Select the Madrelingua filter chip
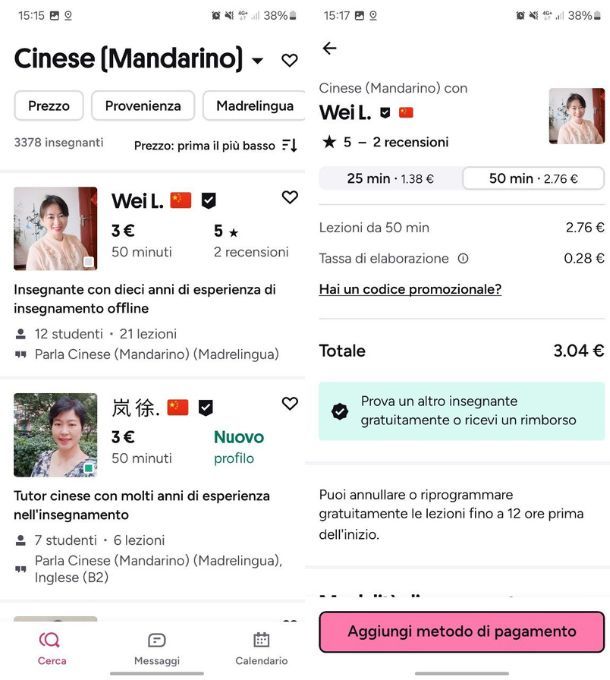This screenshot has height=680, width=610. [254, 105]
